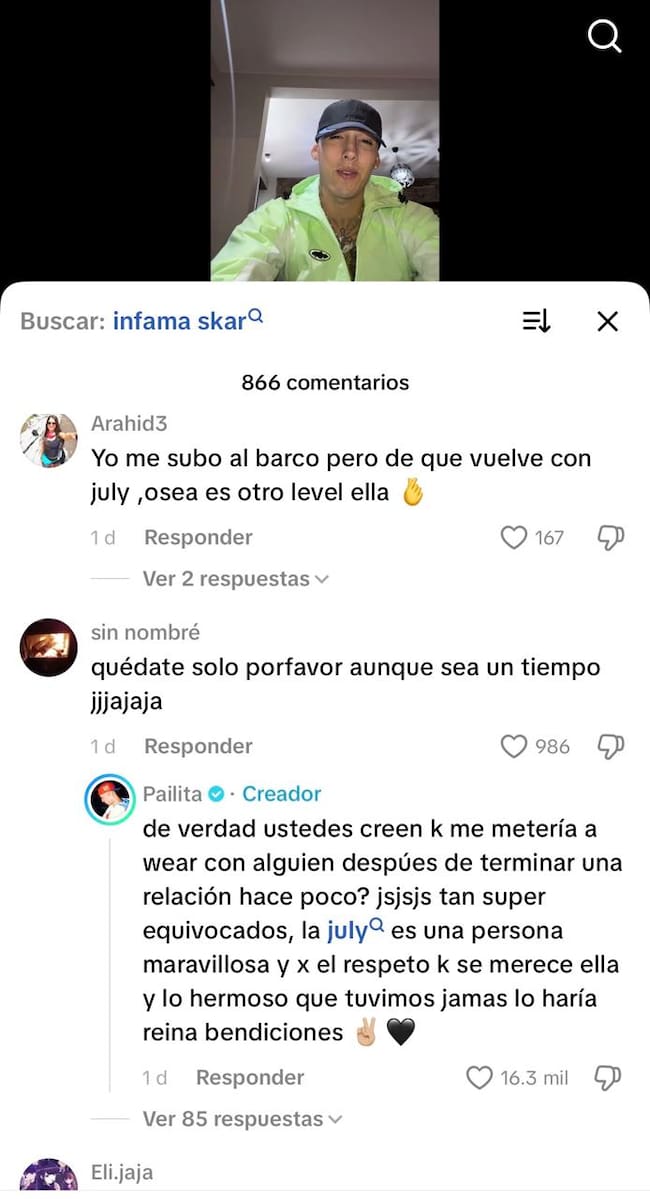Viewport: 650px width, 1199px height.
Task: Dislike Pailita's reply
Action: (608, 1077)
